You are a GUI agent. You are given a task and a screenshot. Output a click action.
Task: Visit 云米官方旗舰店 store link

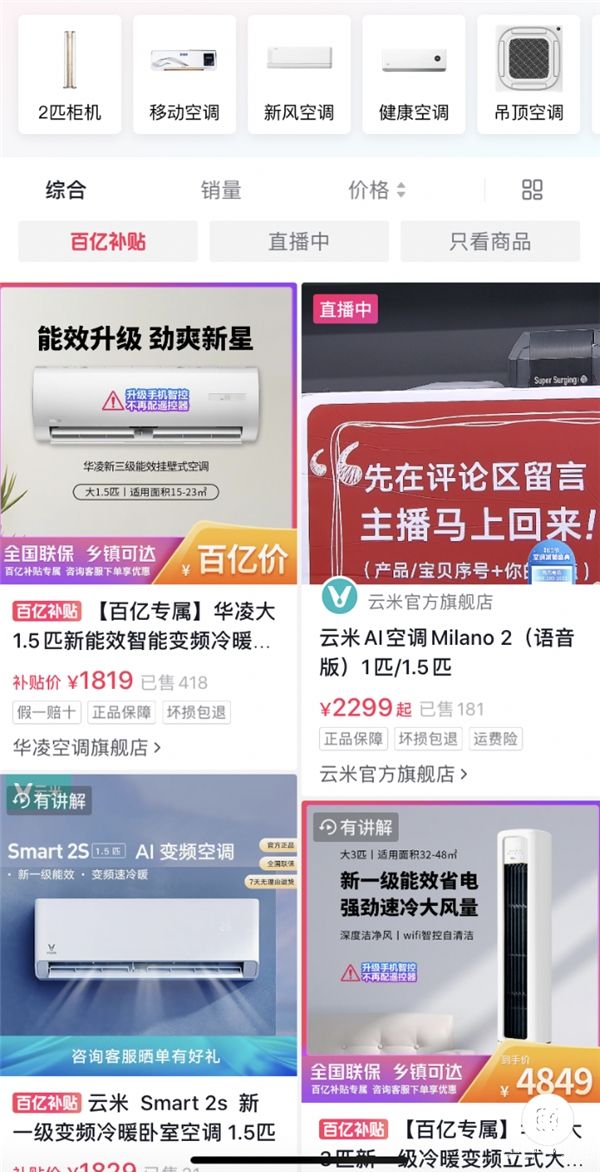pyautogui.click(x=394, y=773)
